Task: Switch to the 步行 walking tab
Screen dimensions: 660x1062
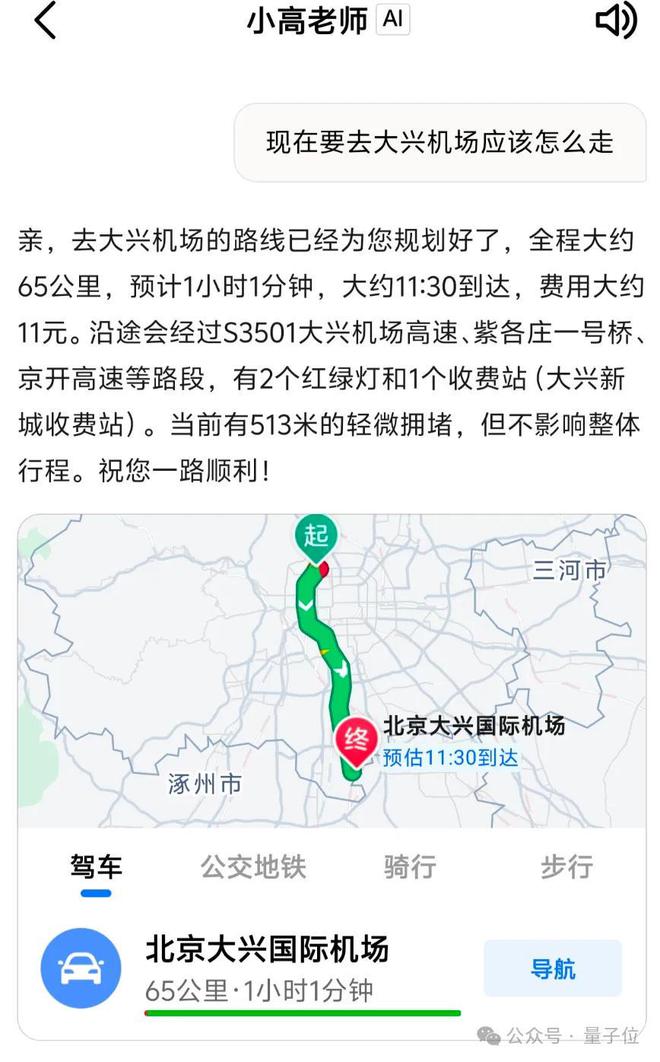Action: click(566, 866)
